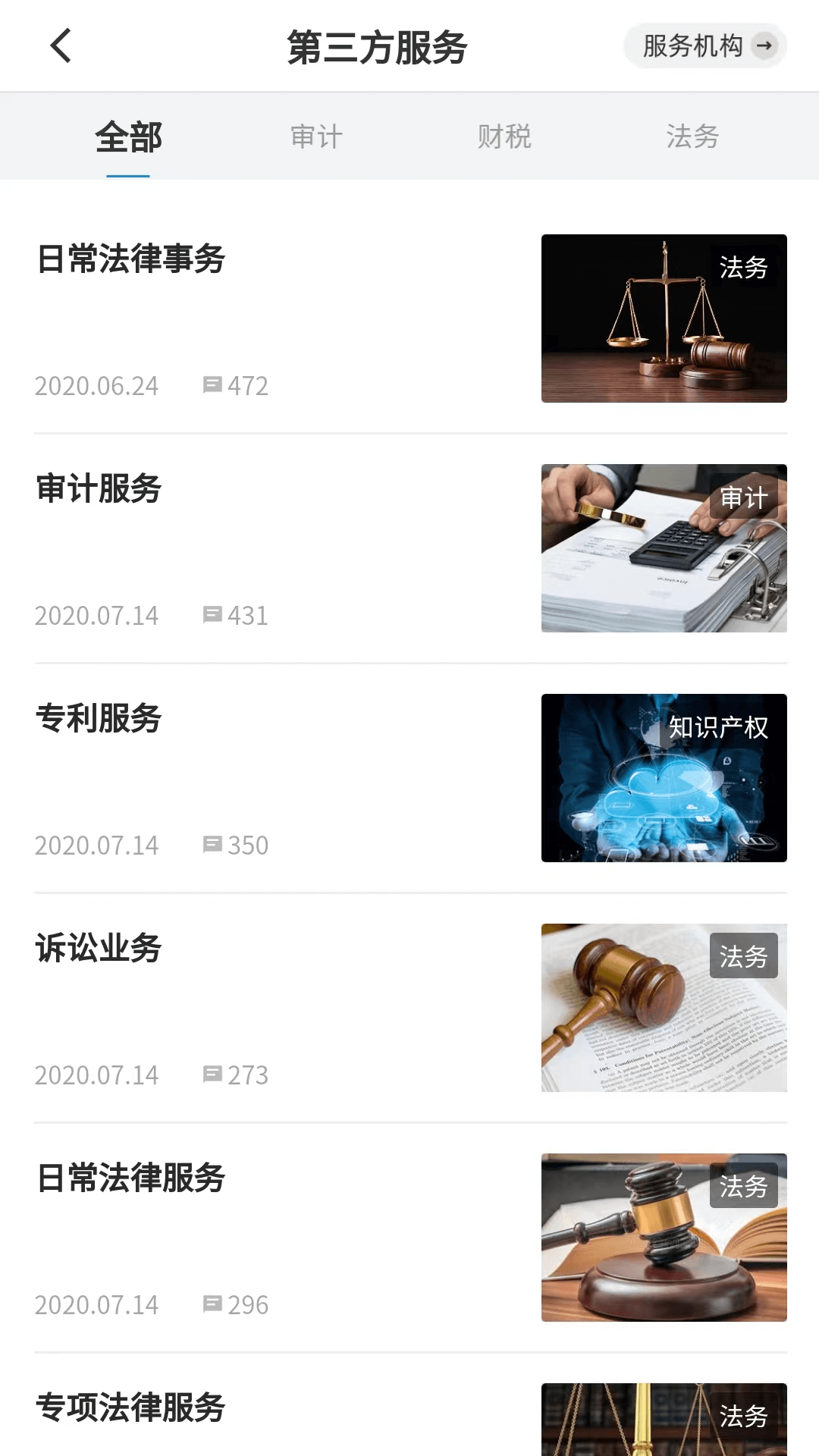
Task: Tap the 知识产权 badge on 专利服务 image
Action: (720, 731)
